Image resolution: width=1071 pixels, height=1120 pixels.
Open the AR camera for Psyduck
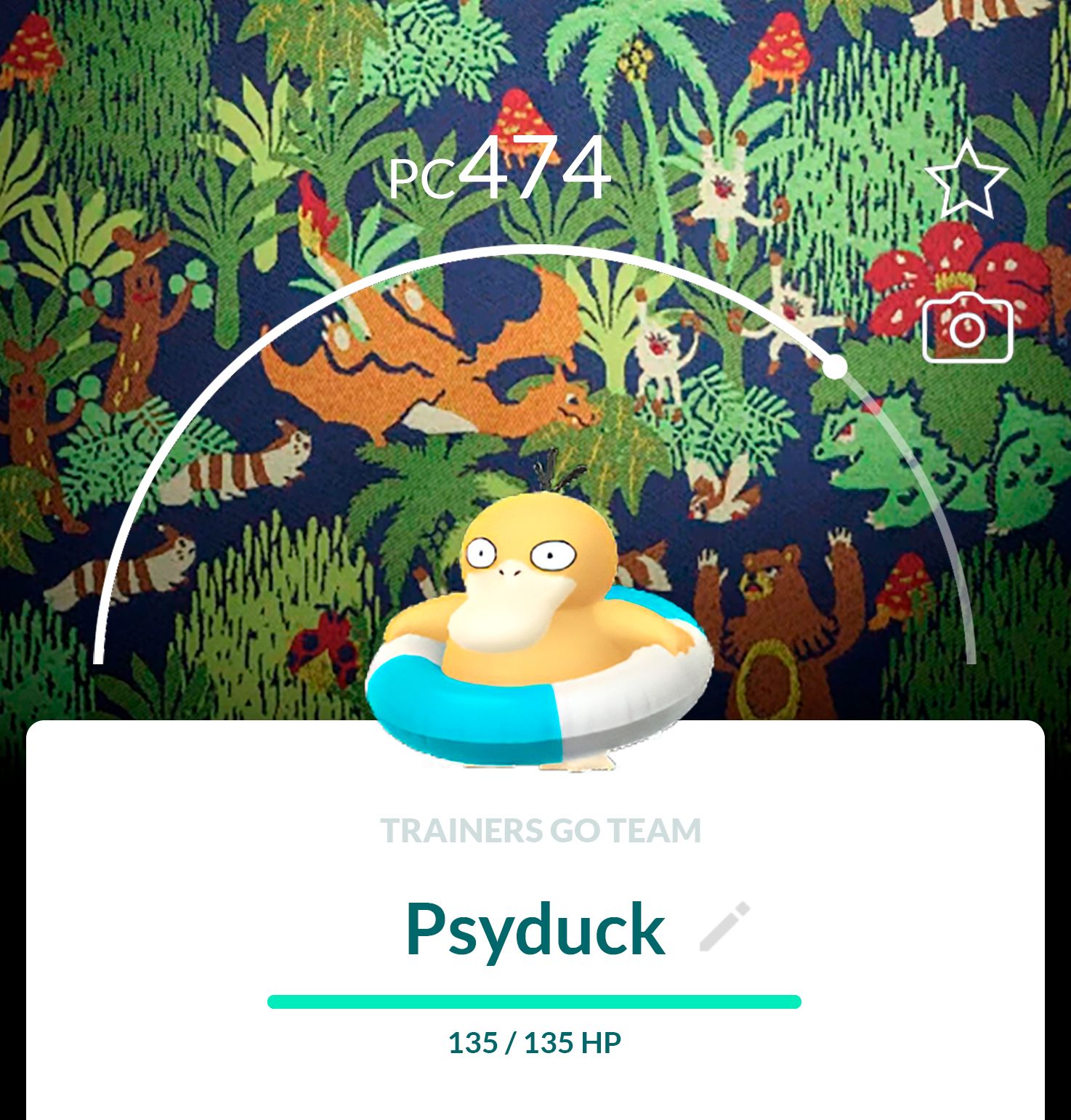pyautogui.click(x=967, y=328)
